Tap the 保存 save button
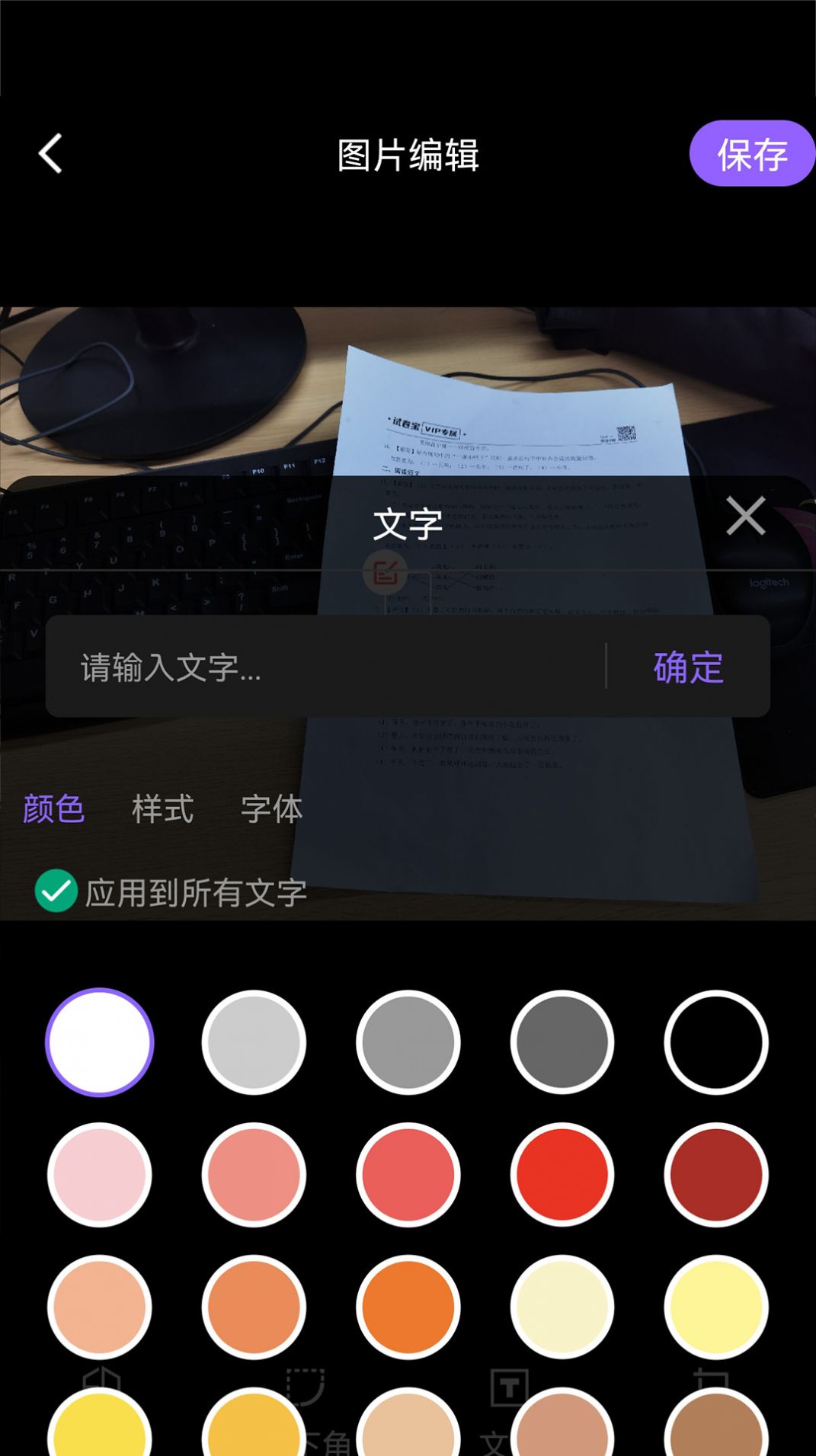The image size is (816, 1456). [751, 154]
